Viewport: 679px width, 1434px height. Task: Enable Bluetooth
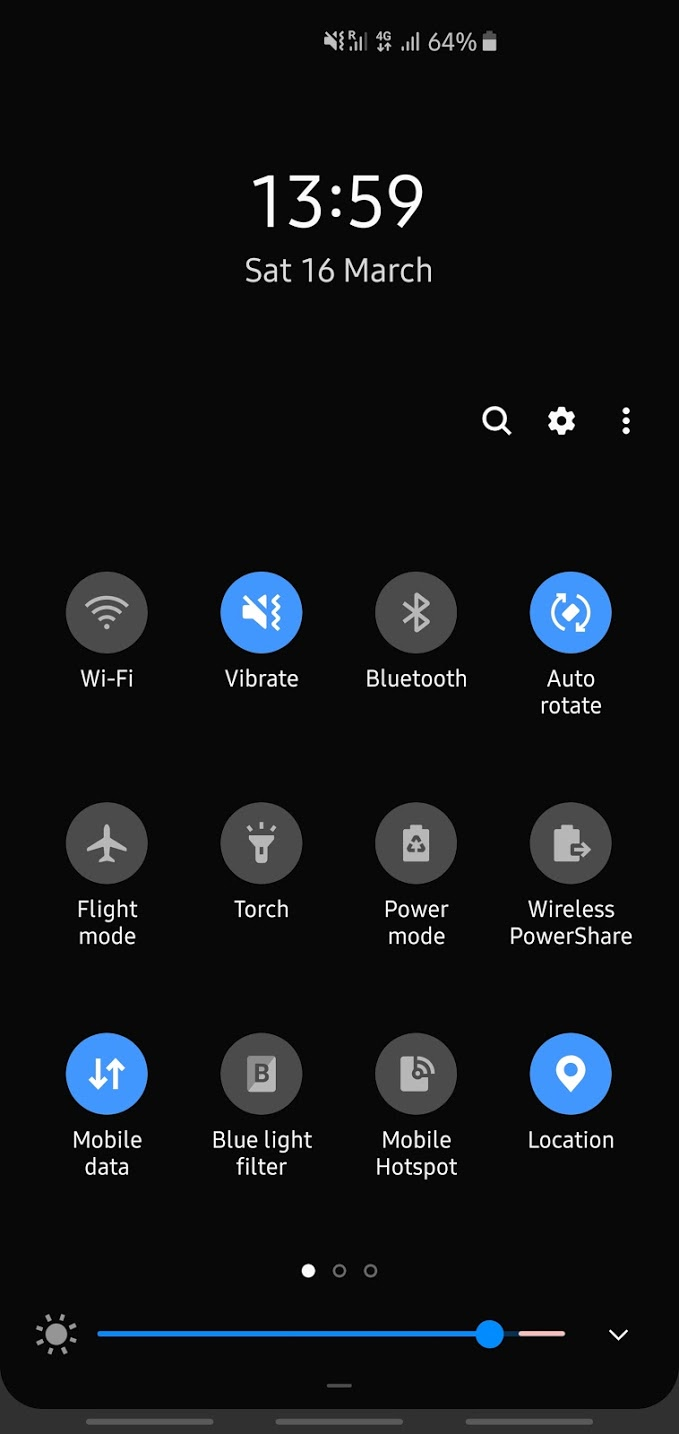pos(416,613)
